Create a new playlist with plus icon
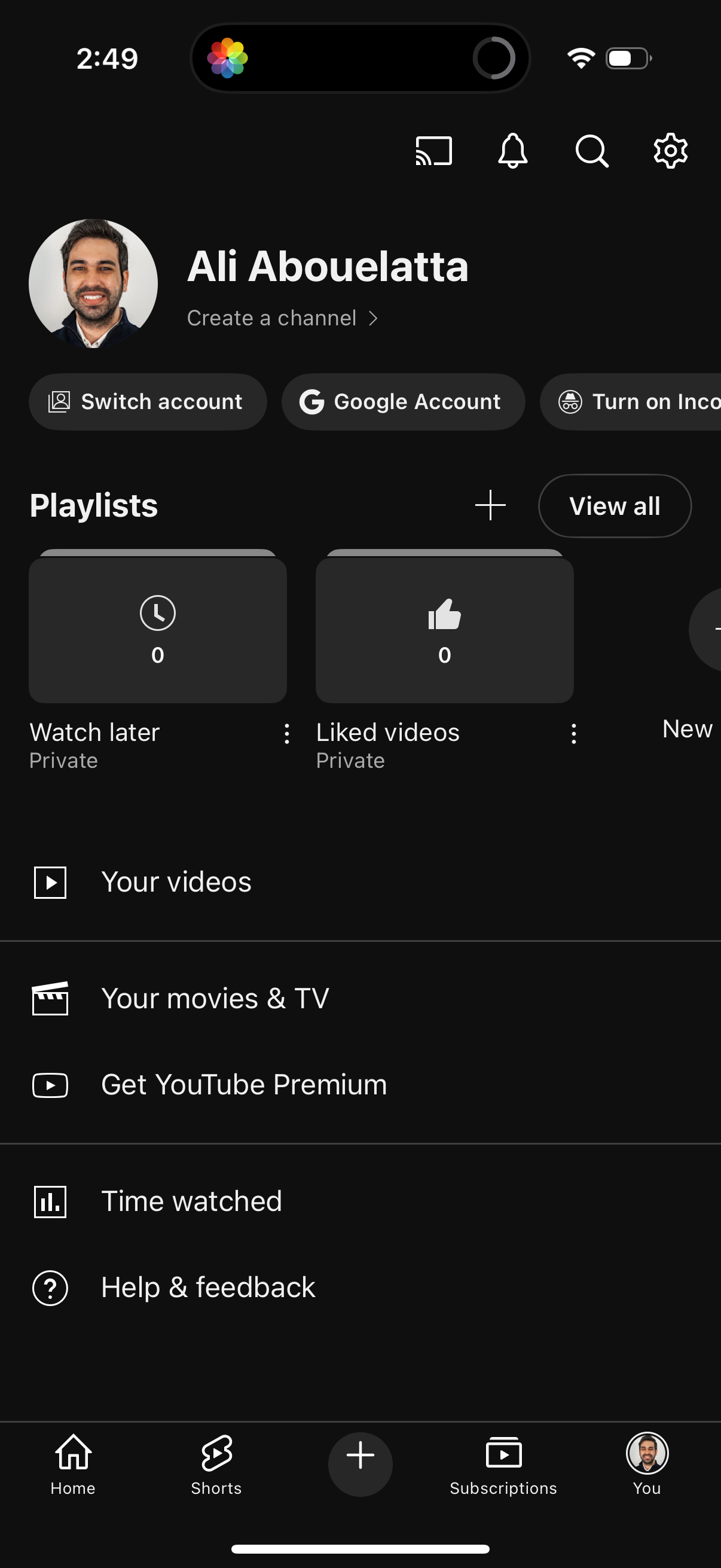Image resolution: width=721 pixels, height=1568 pixels. [490, 505]
